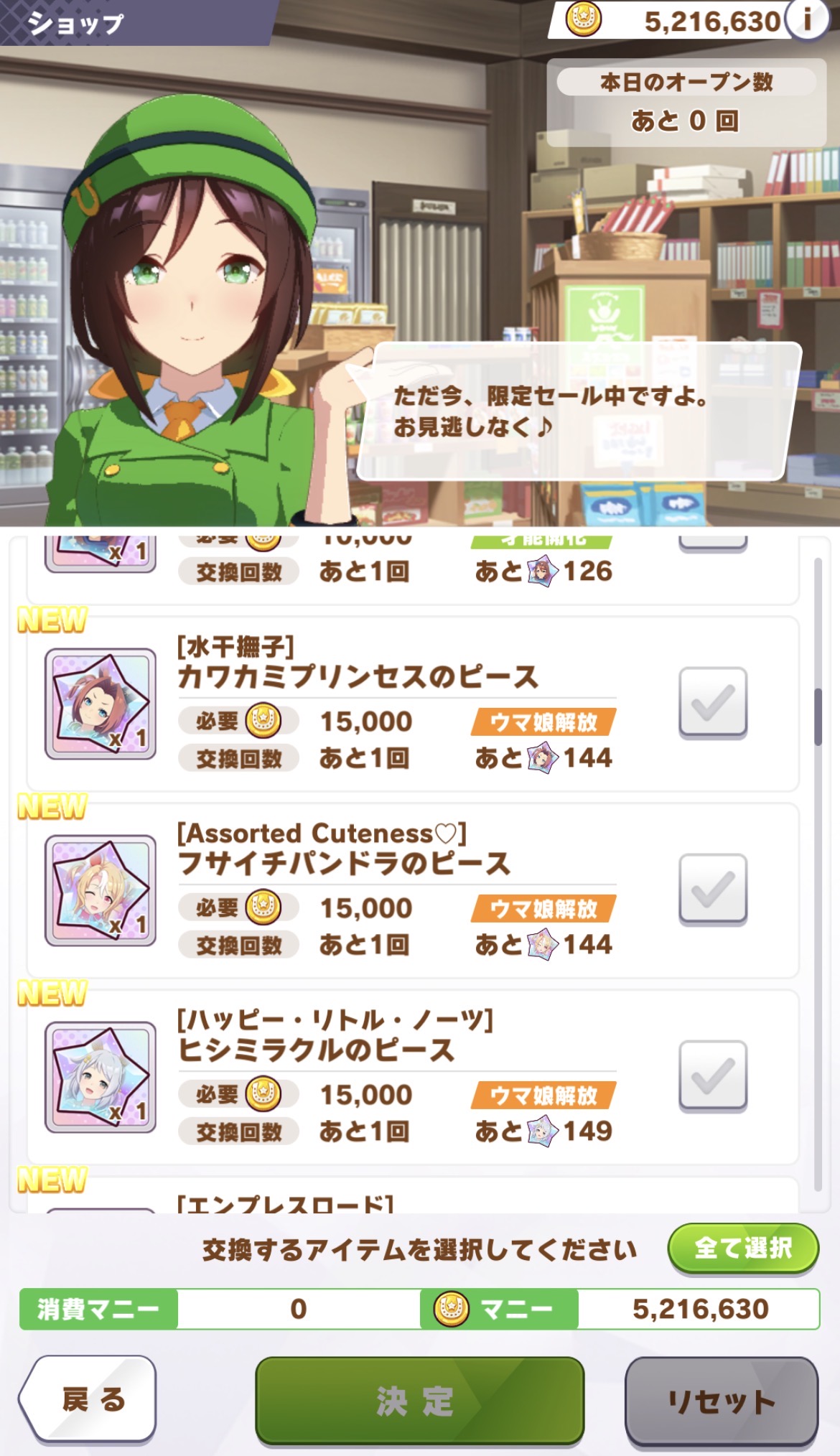Clear selections with リセット
Image resolution: width=840 pixels, height=1456 pixels.
[721, 1400]
